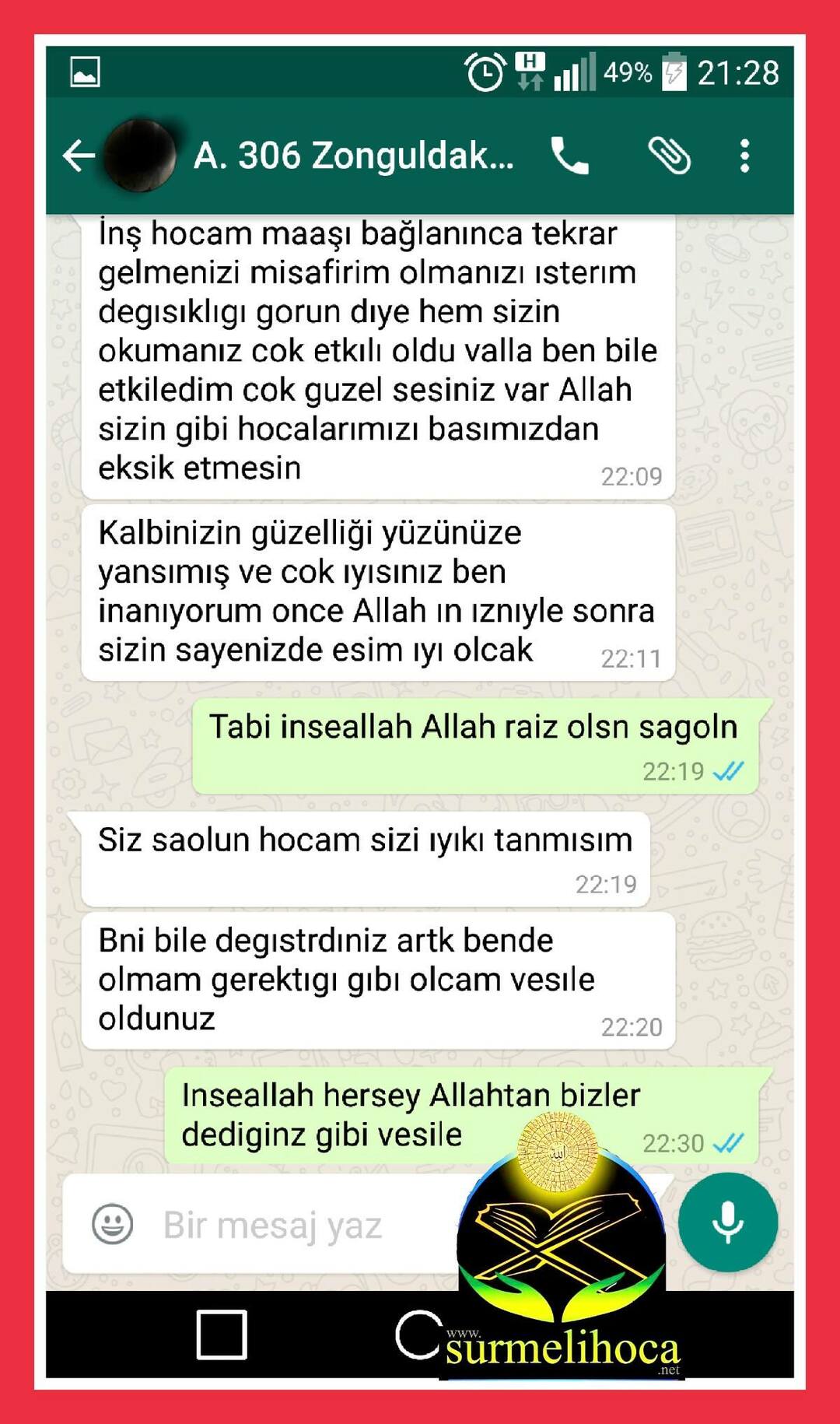Tap the voice message microphone button

point(727,1222)
